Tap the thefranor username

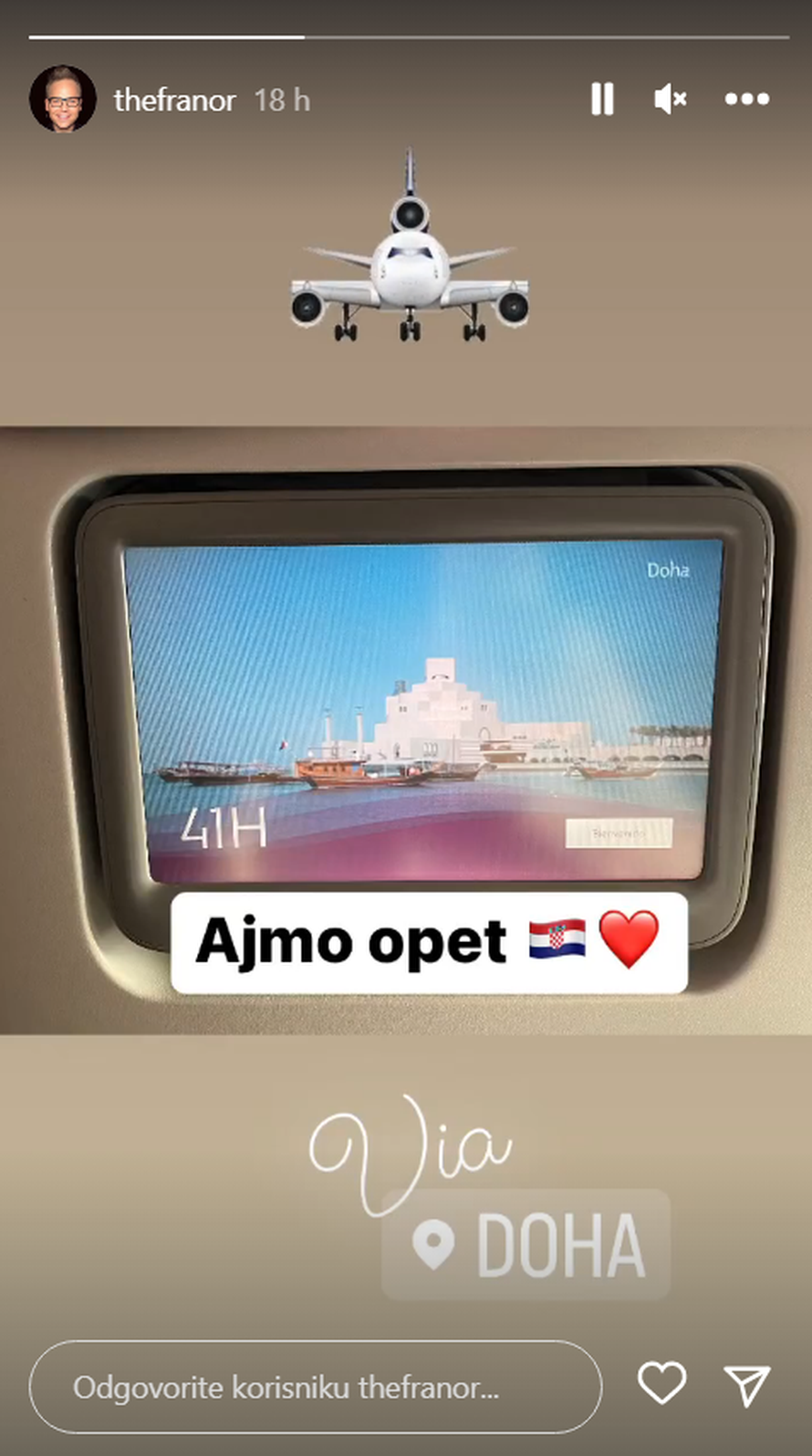tap(174, 100)
